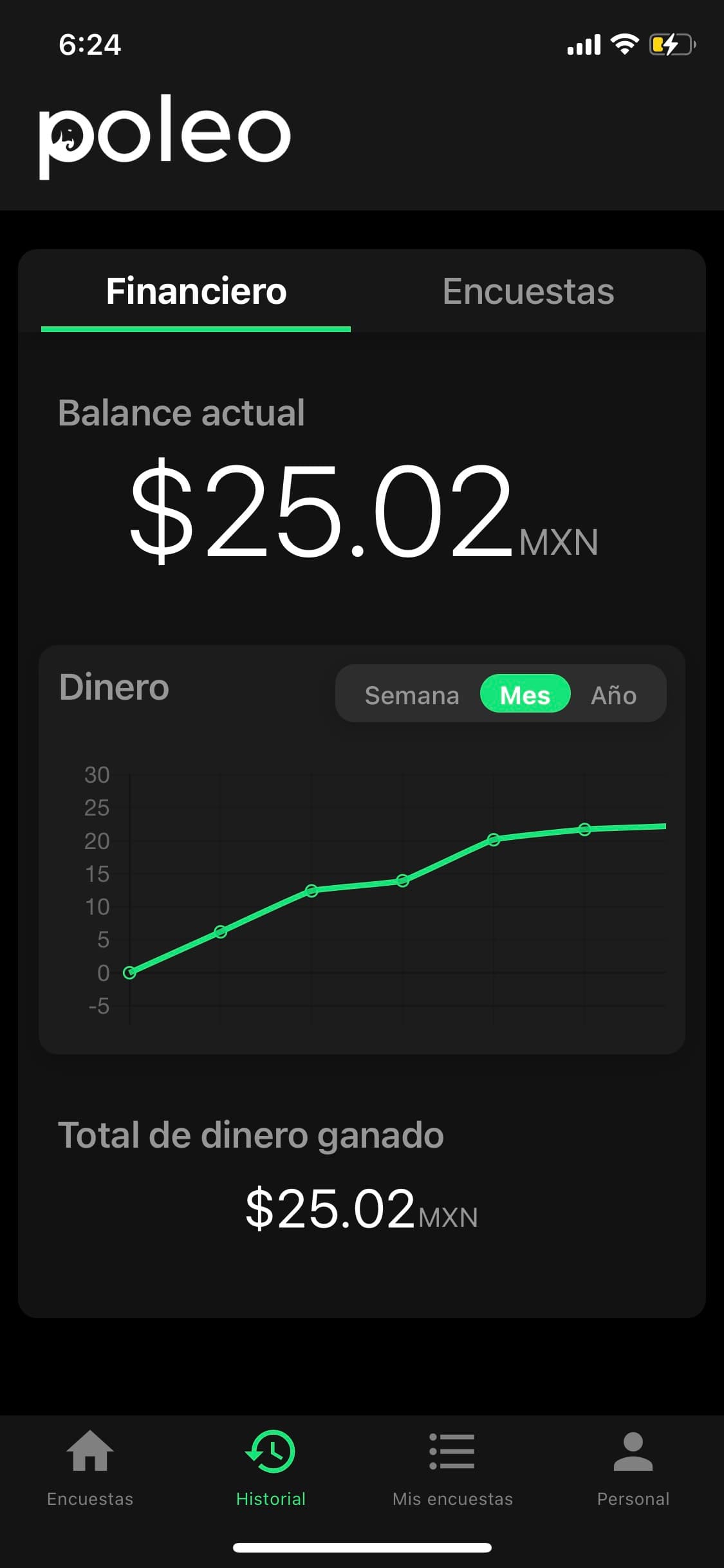Open the Personal profile tab
The width and height of the screenshot is (724, 1568).
(633, 1469)
